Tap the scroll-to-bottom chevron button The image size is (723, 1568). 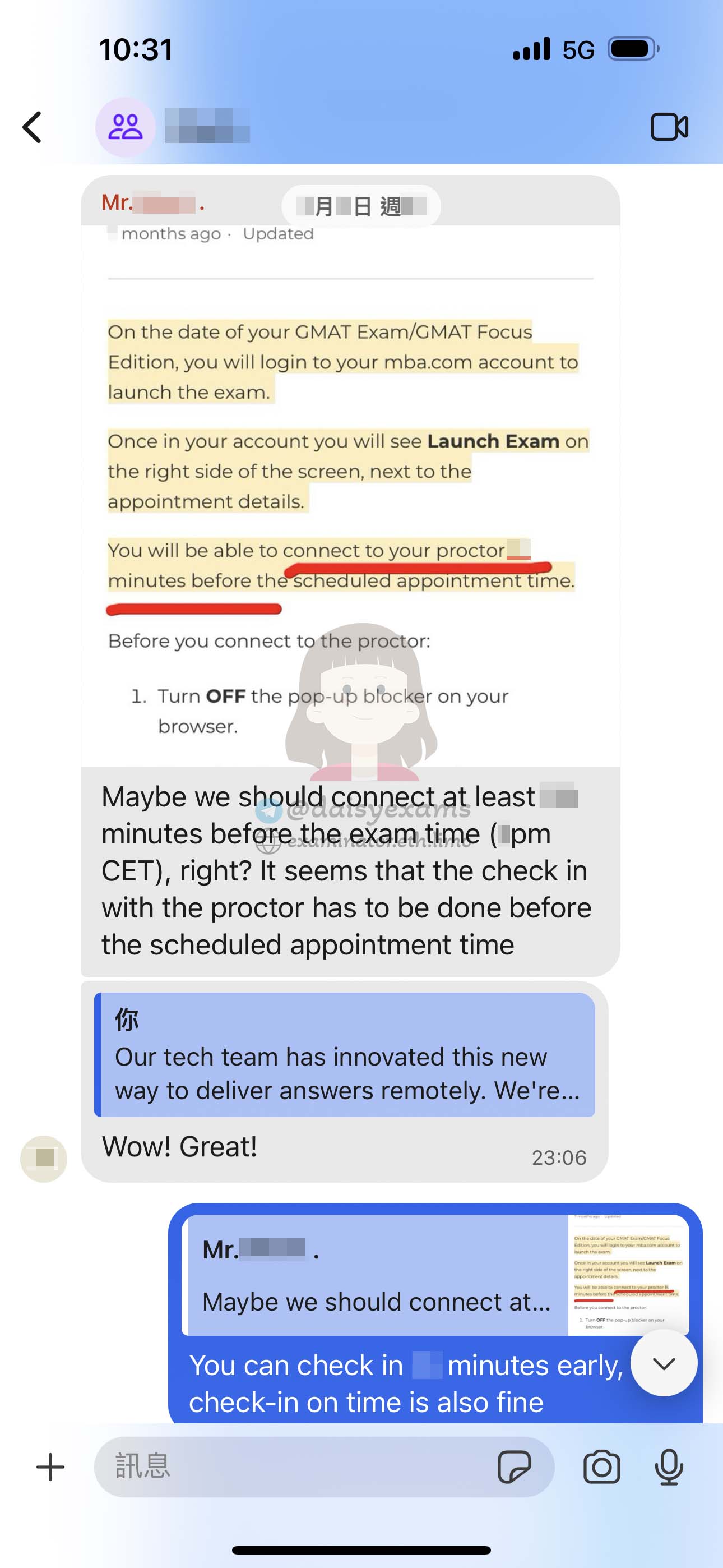tap(664, 1363)
